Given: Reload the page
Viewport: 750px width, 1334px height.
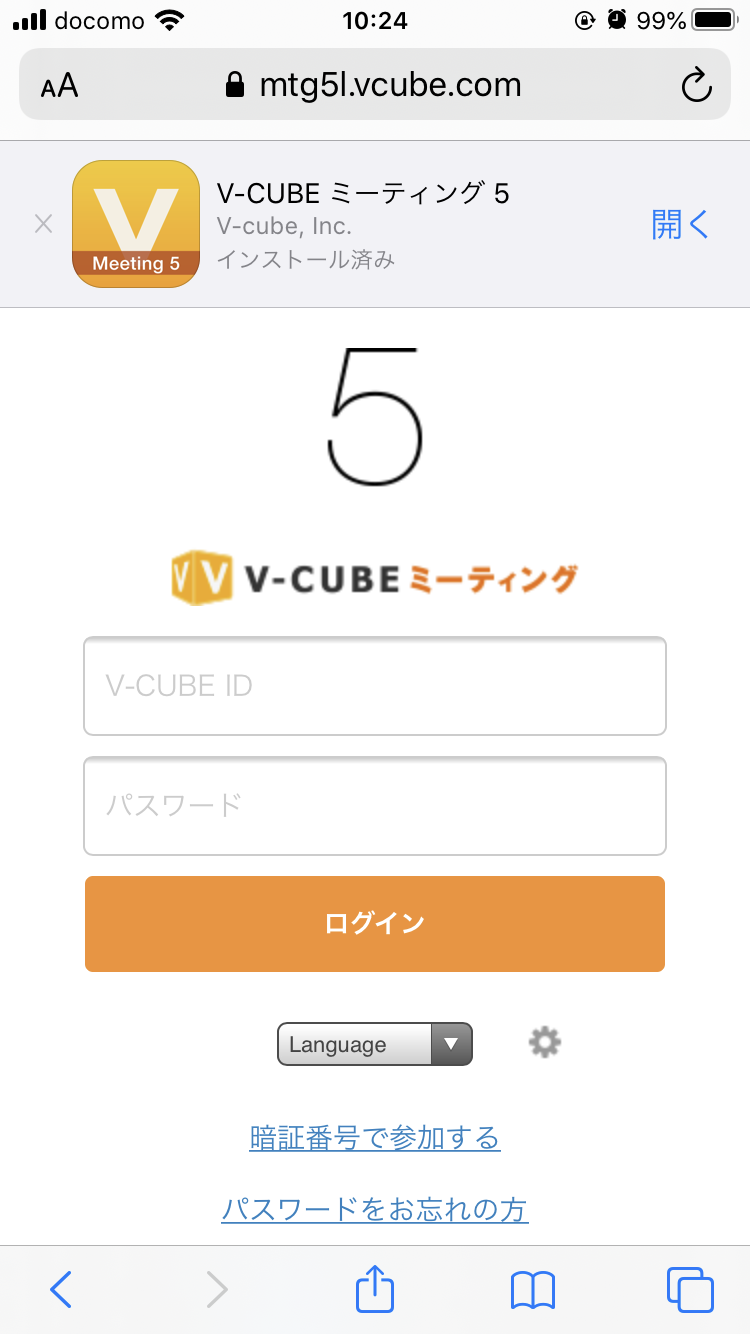Looking at the screenshot, I should 696,86.
